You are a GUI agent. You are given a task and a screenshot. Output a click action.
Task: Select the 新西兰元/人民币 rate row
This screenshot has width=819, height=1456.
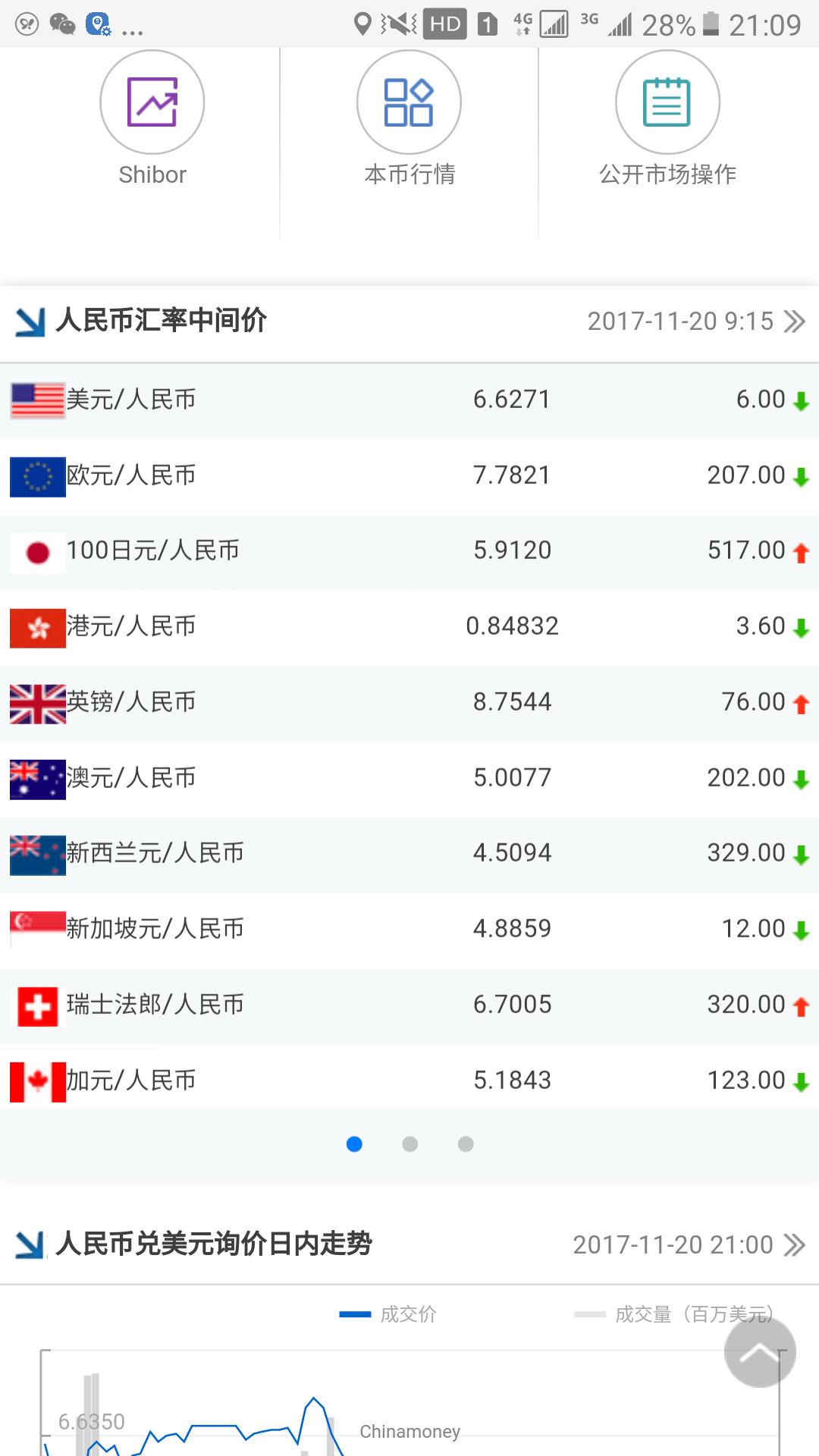(409, 854)
